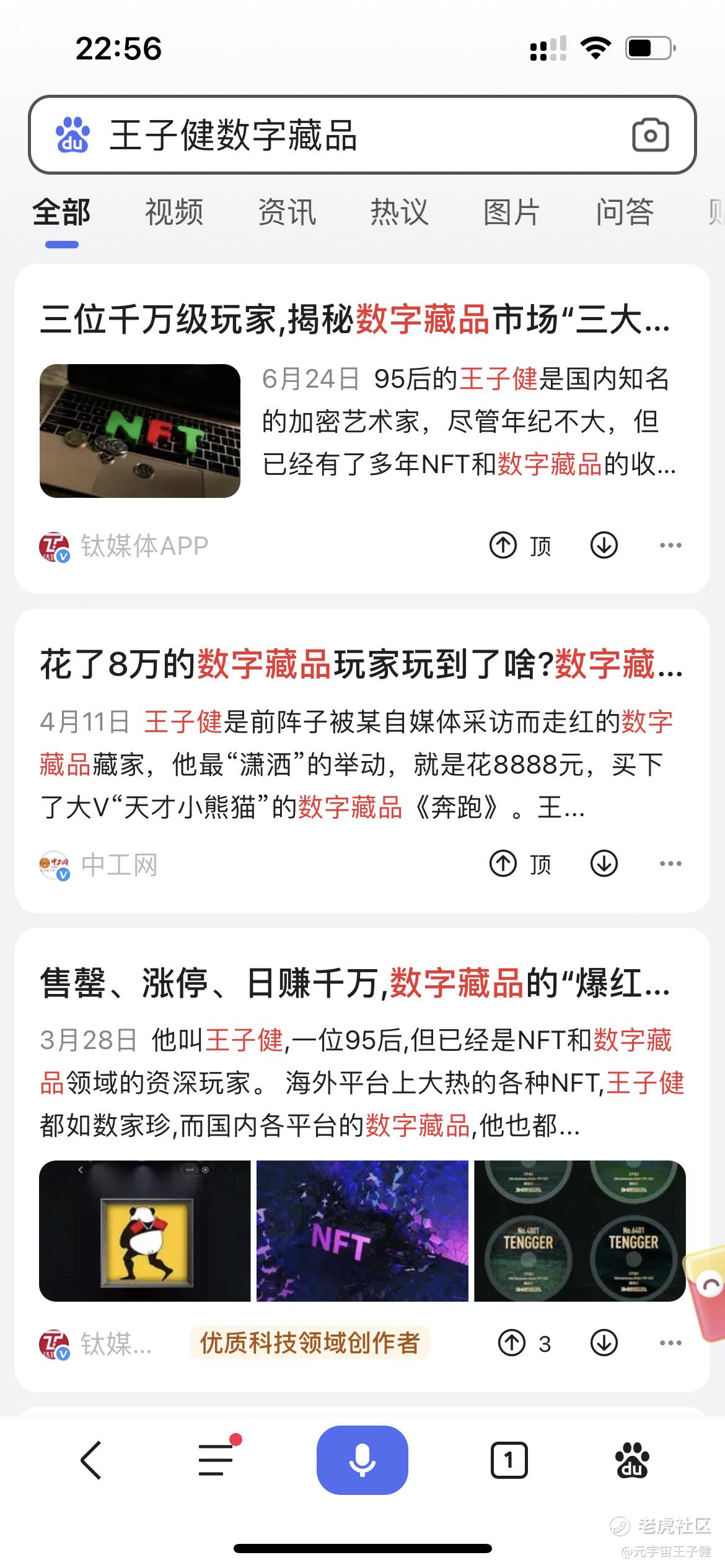This screenshot has width=725, height=1568.
Task: Start voice search with the microphone button
Action: pos(362,1460)
